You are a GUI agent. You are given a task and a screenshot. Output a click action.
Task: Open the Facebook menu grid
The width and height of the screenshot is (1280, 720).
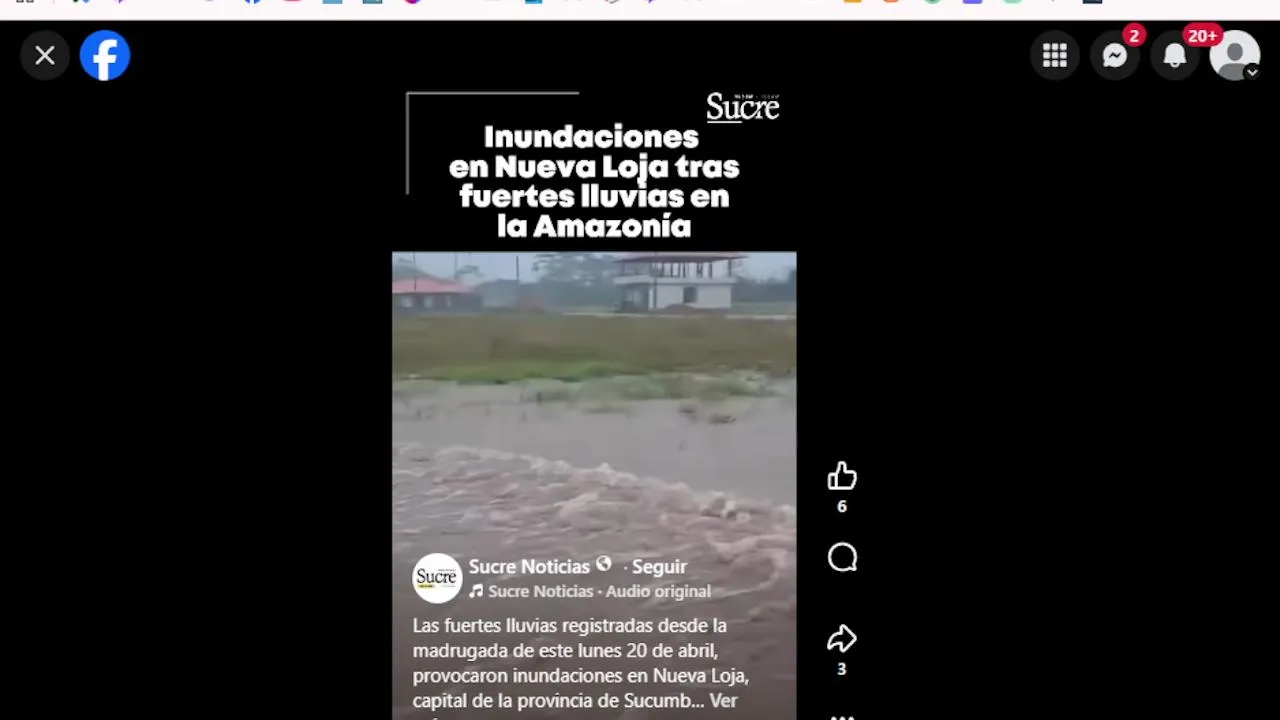coord(1055,56)
